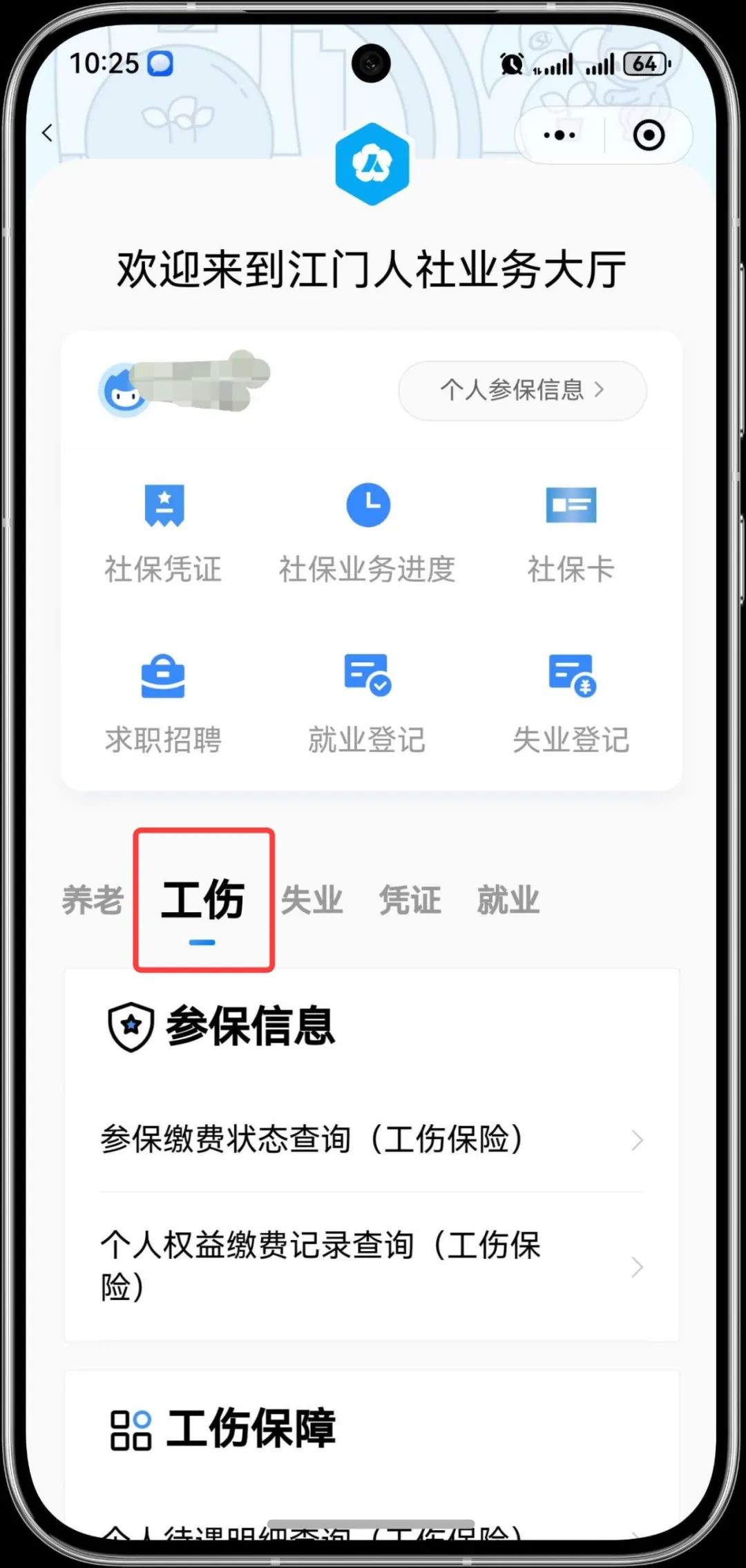Open the mini program three-dot menu
746x1568 pixels.
point(559,135)
